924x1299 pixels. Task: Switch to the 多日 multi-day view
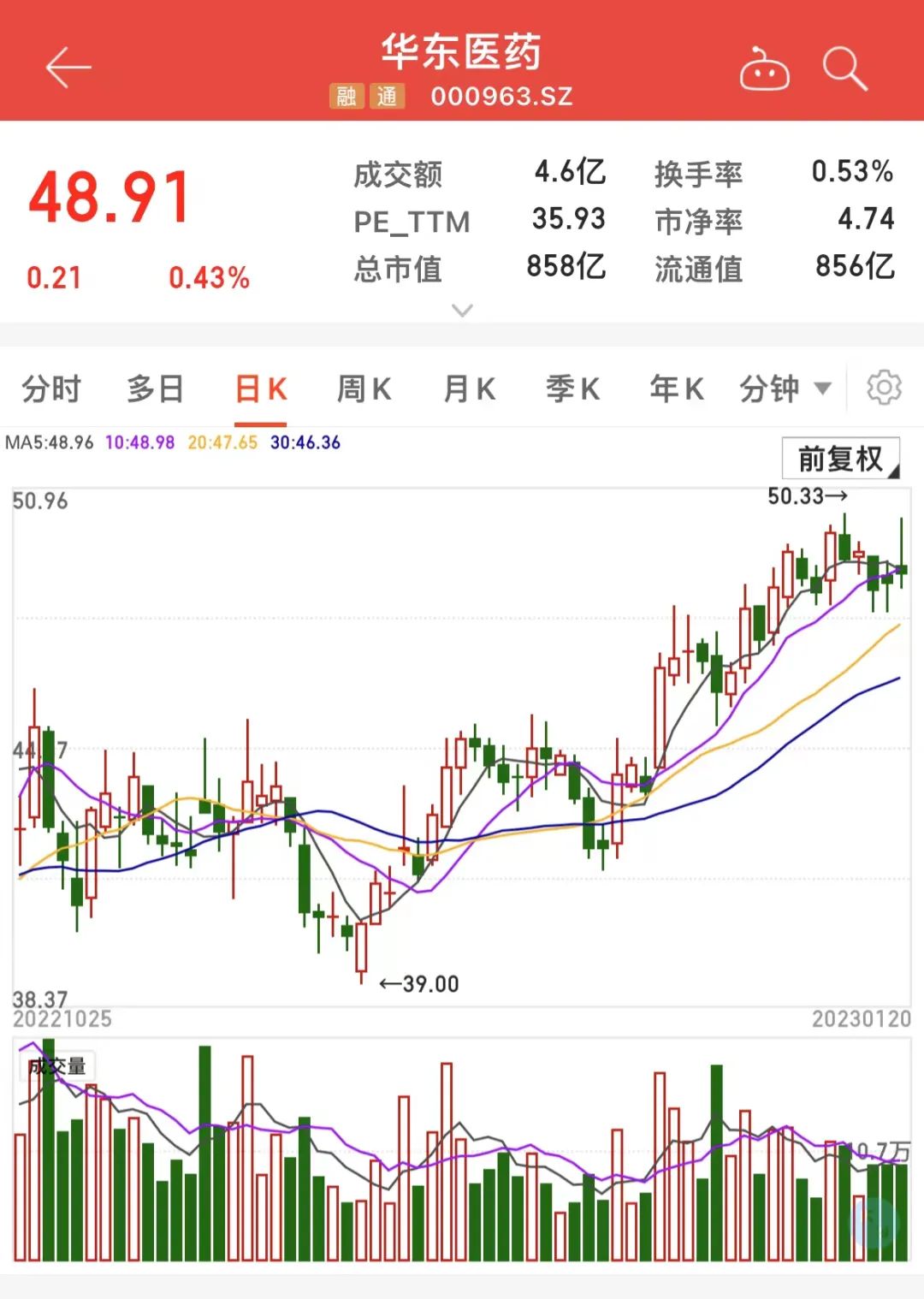[154, 388]
